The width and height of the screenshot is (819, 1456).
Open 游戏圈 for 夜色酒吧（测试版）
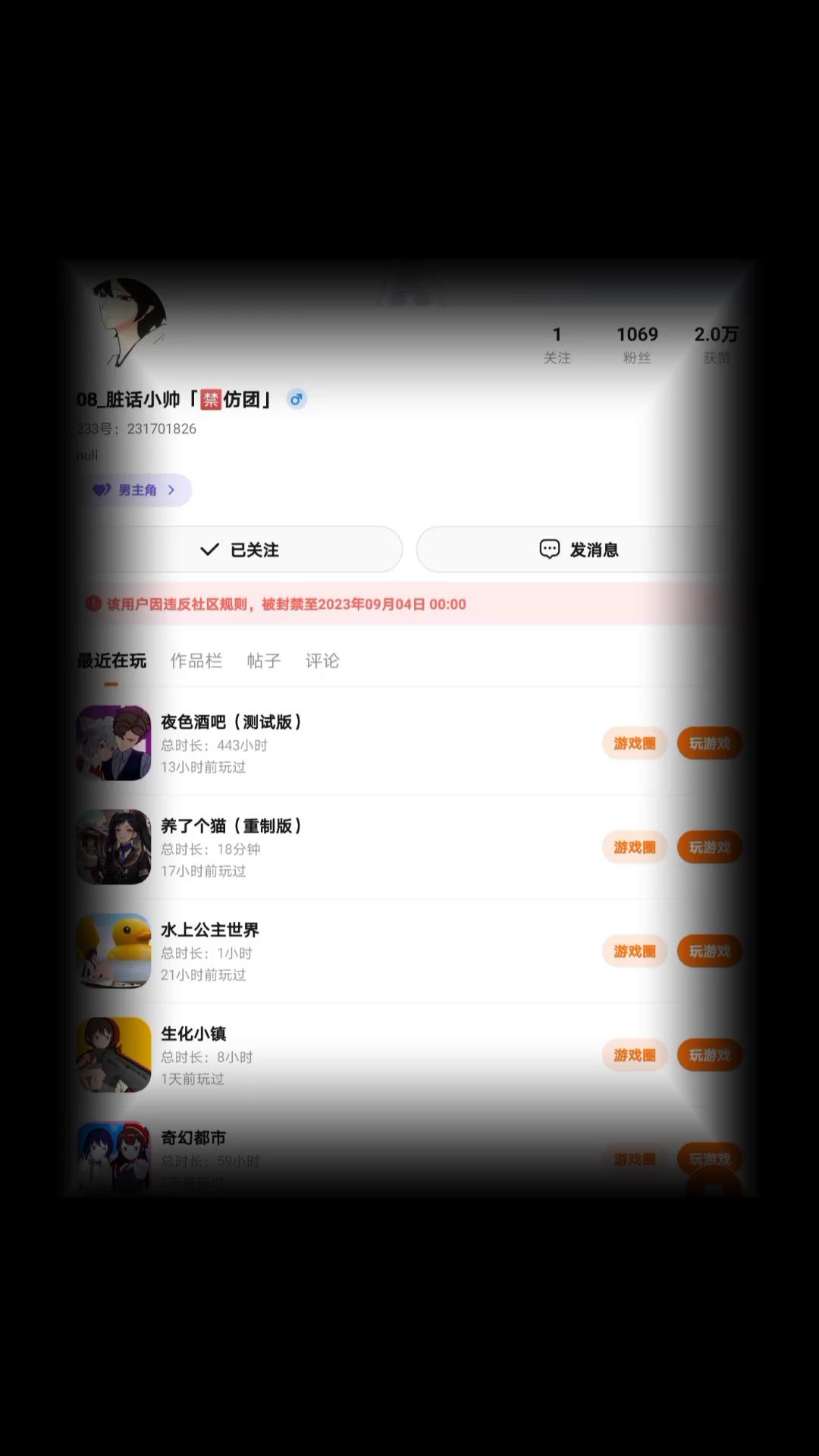point(635,743)
